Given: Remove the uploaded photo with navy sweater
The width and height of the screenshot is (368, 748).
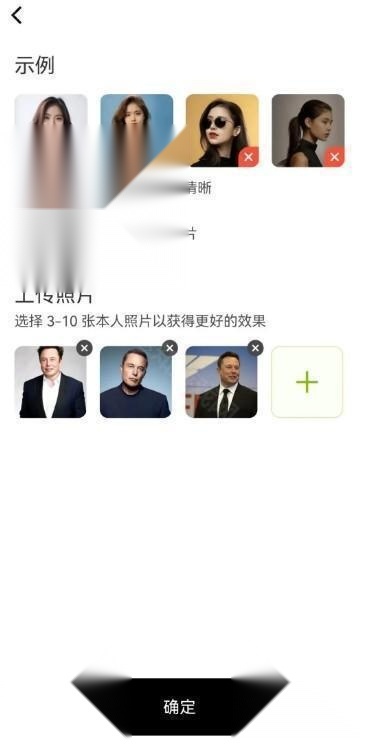Looking at the screenshot, I should click(169, 348).
